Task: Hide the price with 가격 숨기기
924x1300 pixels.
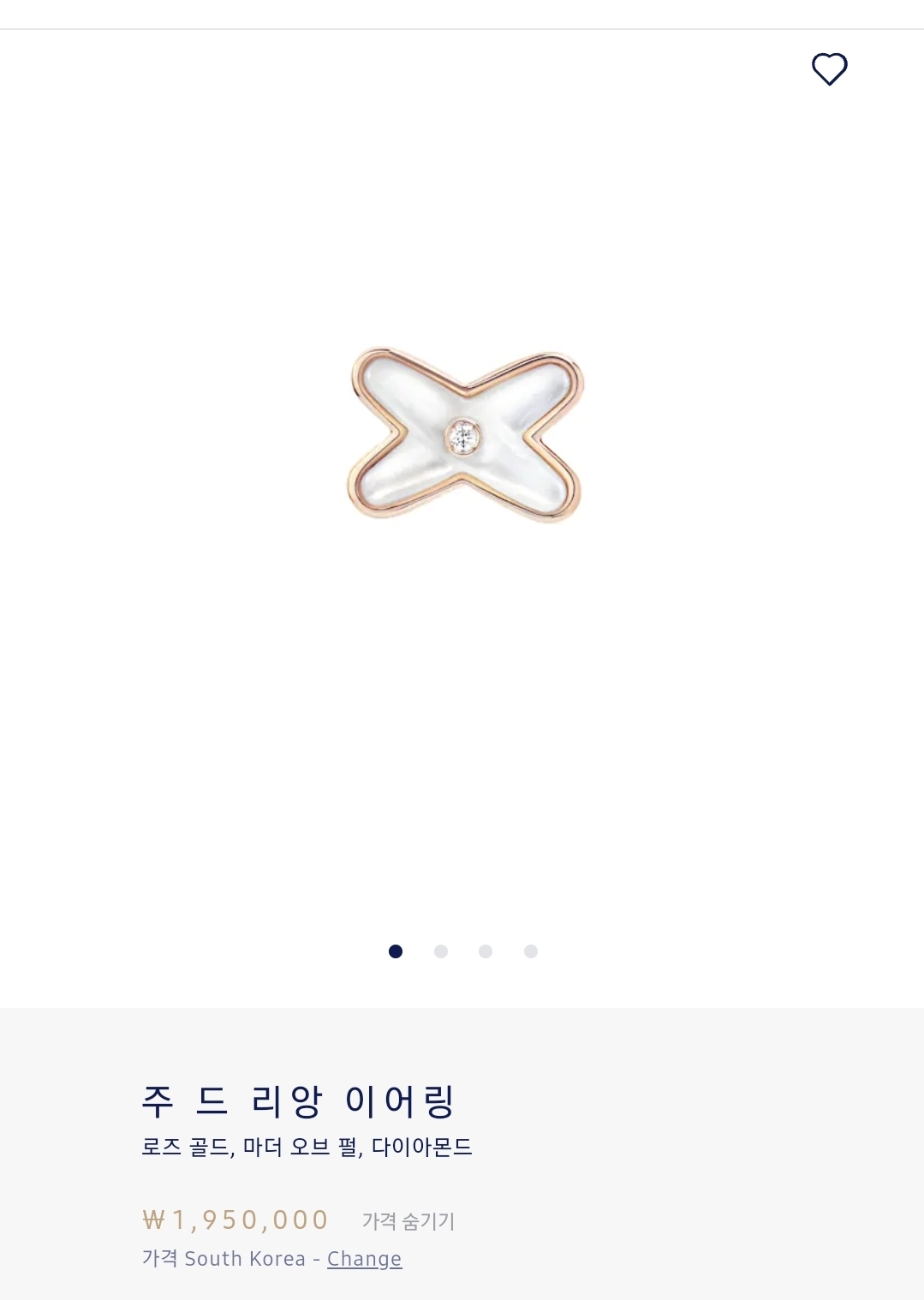Action: point(408,1221)
